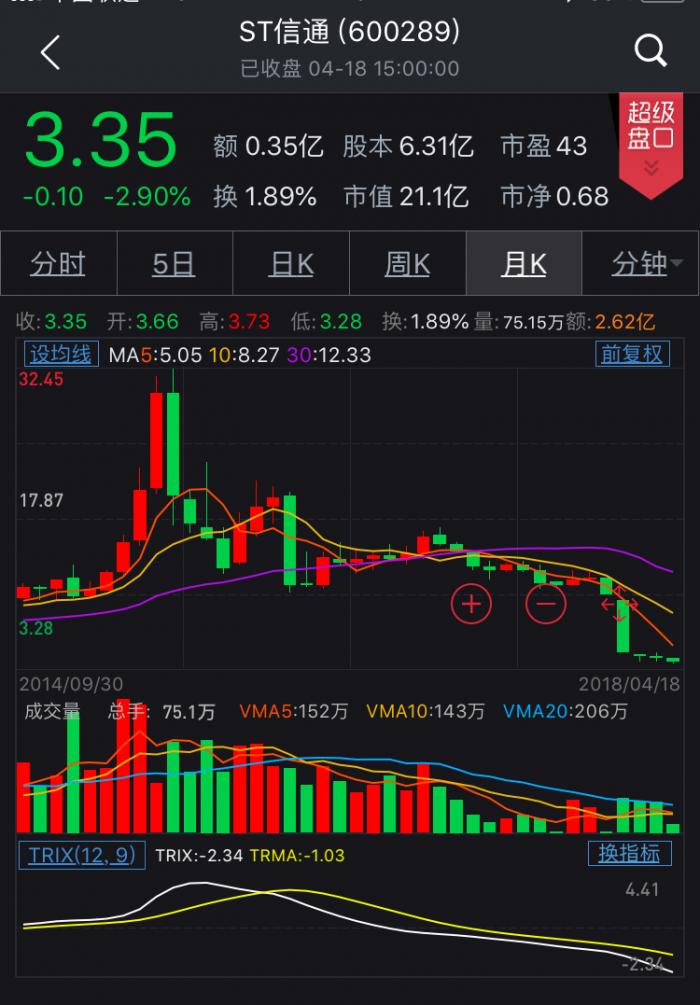The height and width of the screenshot is (1005, 700).
Task: Open stock search with the magnifier icon
Action: coord(651,51)
